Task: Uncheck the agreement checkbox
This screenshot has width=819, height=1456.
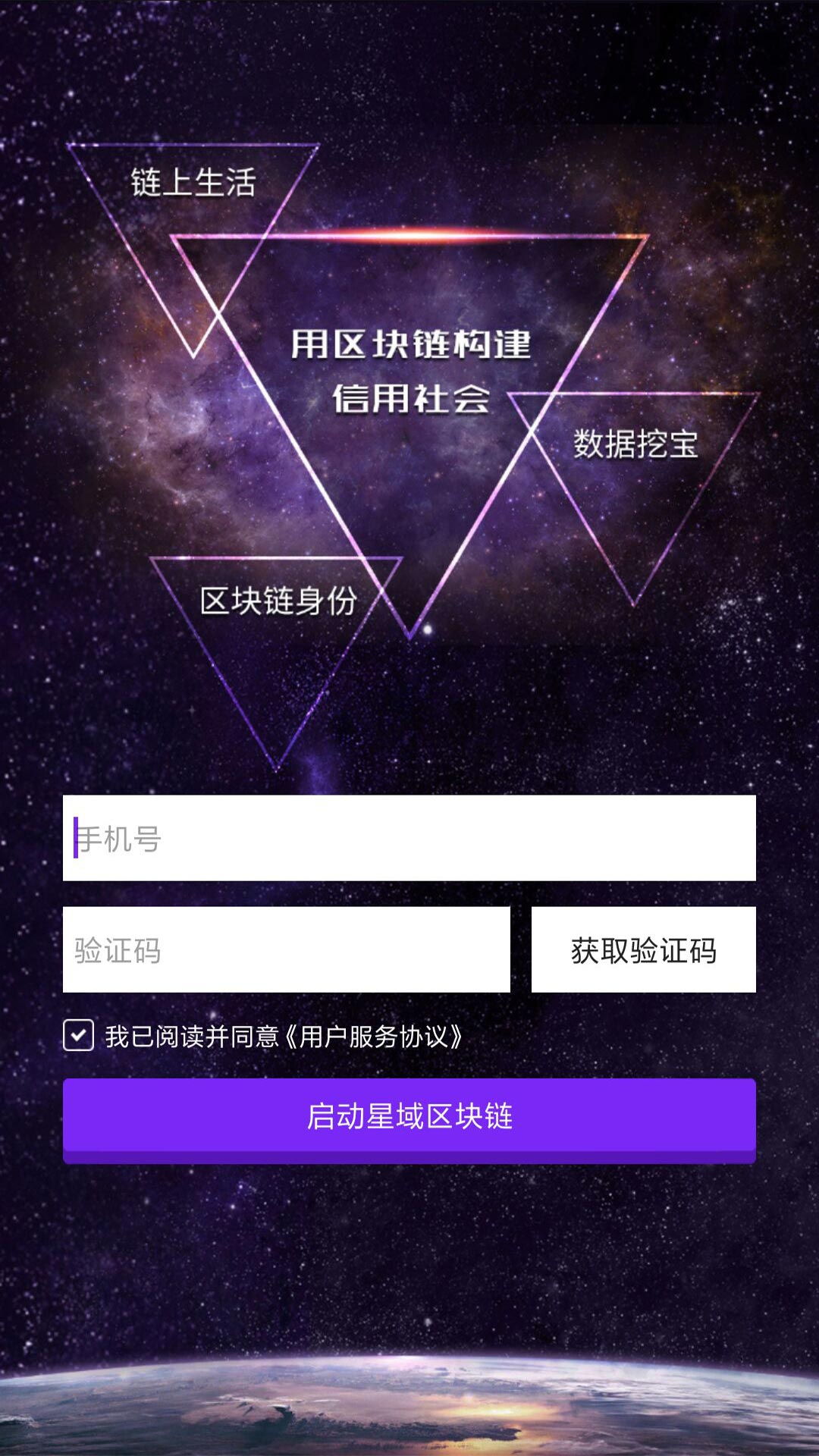Action: [79, 1035]
